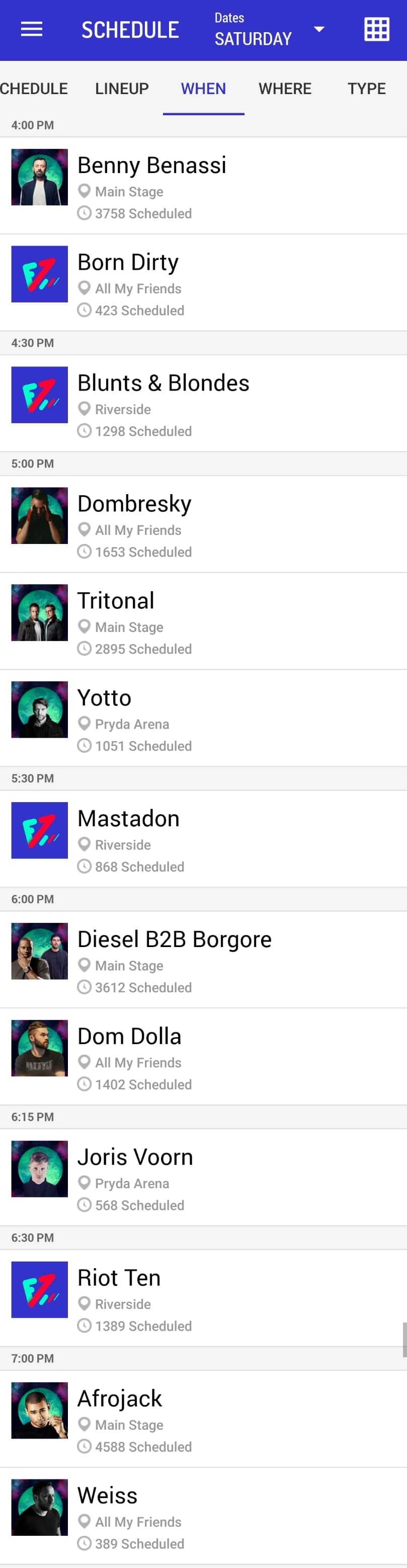Show the first Schedule tab
407x1568 pixels.
coord(34,89)
